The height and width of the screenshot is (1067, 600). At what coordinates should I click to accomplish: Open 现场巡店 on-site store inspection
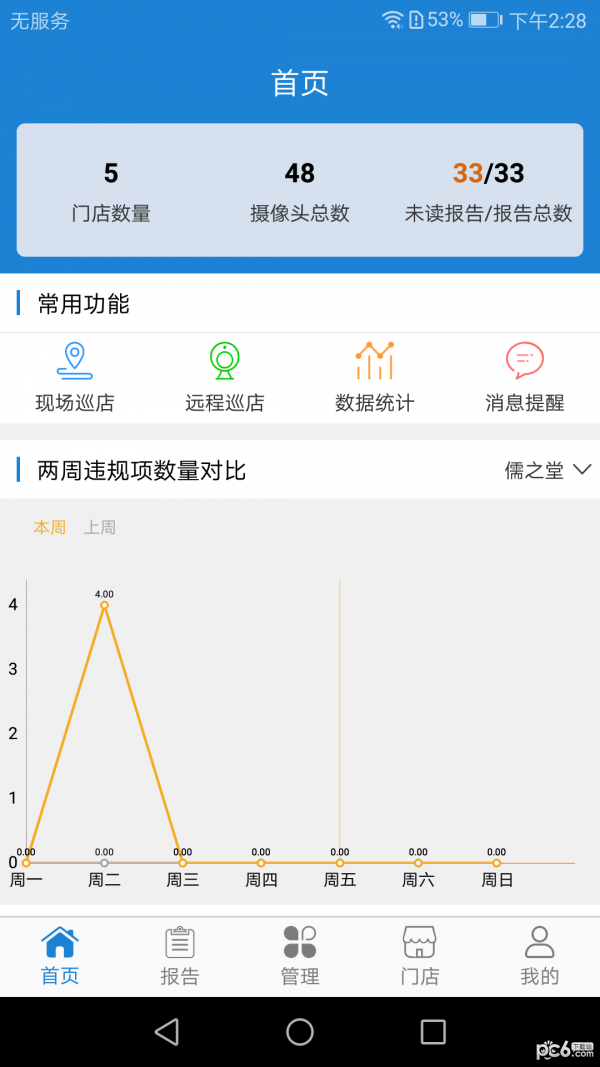(75, 378)
